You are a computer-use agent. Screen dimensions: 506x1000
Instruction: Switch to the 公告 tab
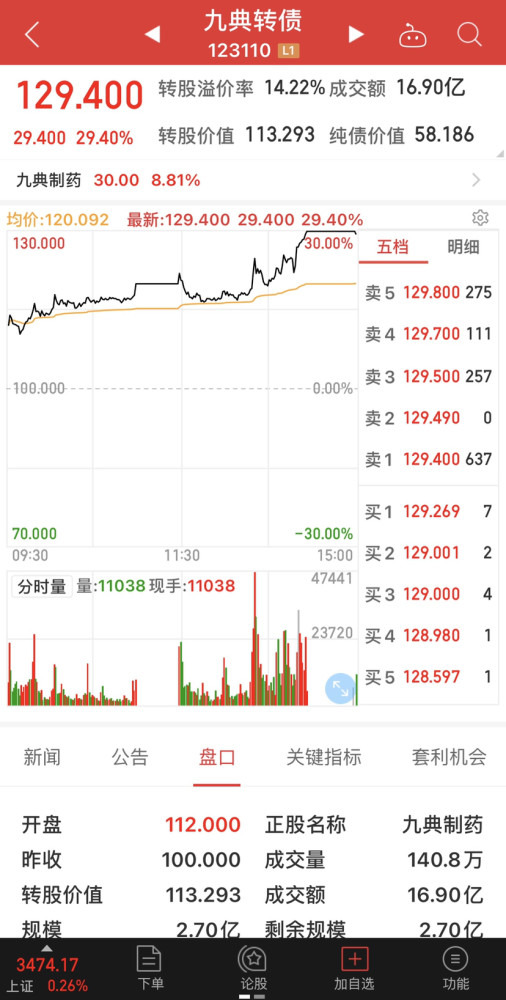tap(130, 757)
